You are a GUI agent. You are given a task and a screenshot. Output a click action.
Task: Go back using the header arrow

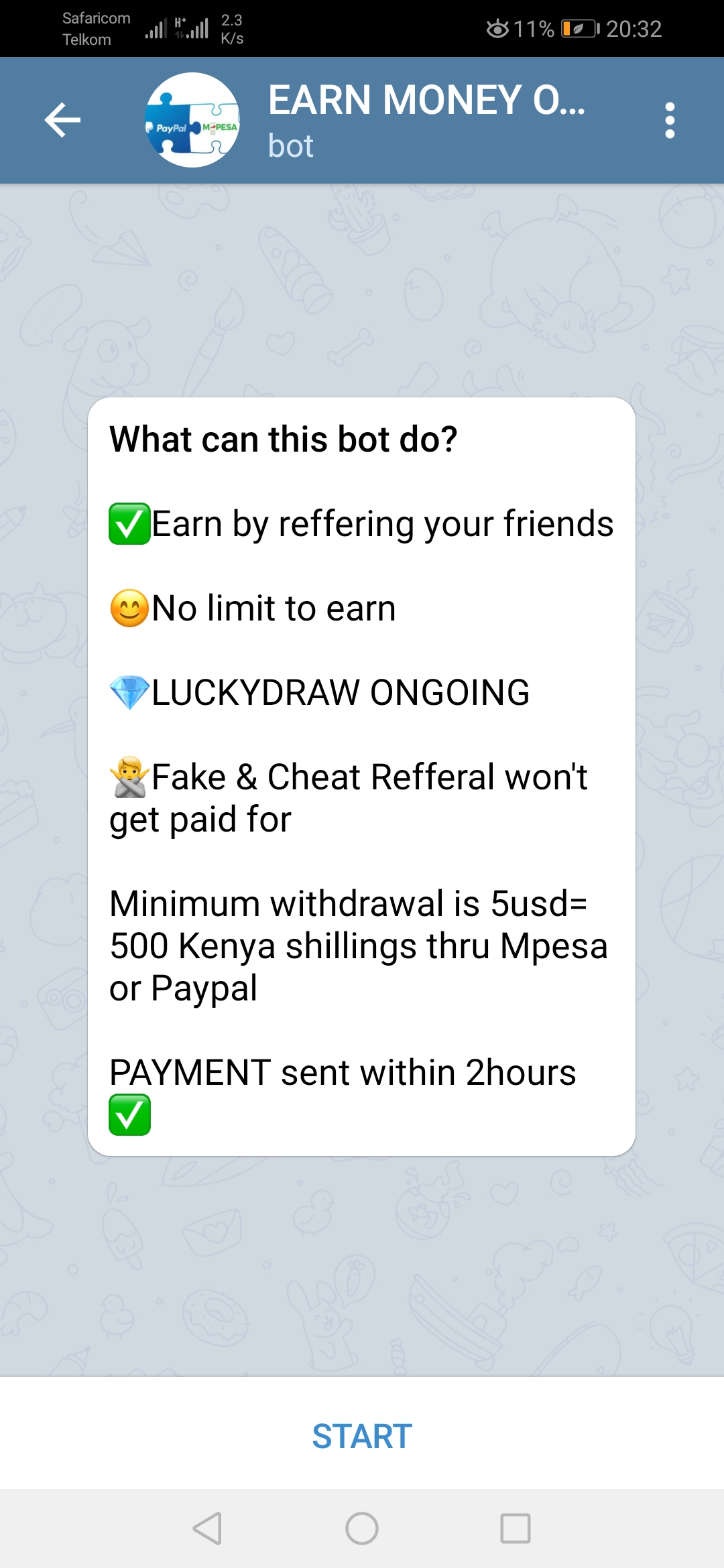(x=62, y=120)
